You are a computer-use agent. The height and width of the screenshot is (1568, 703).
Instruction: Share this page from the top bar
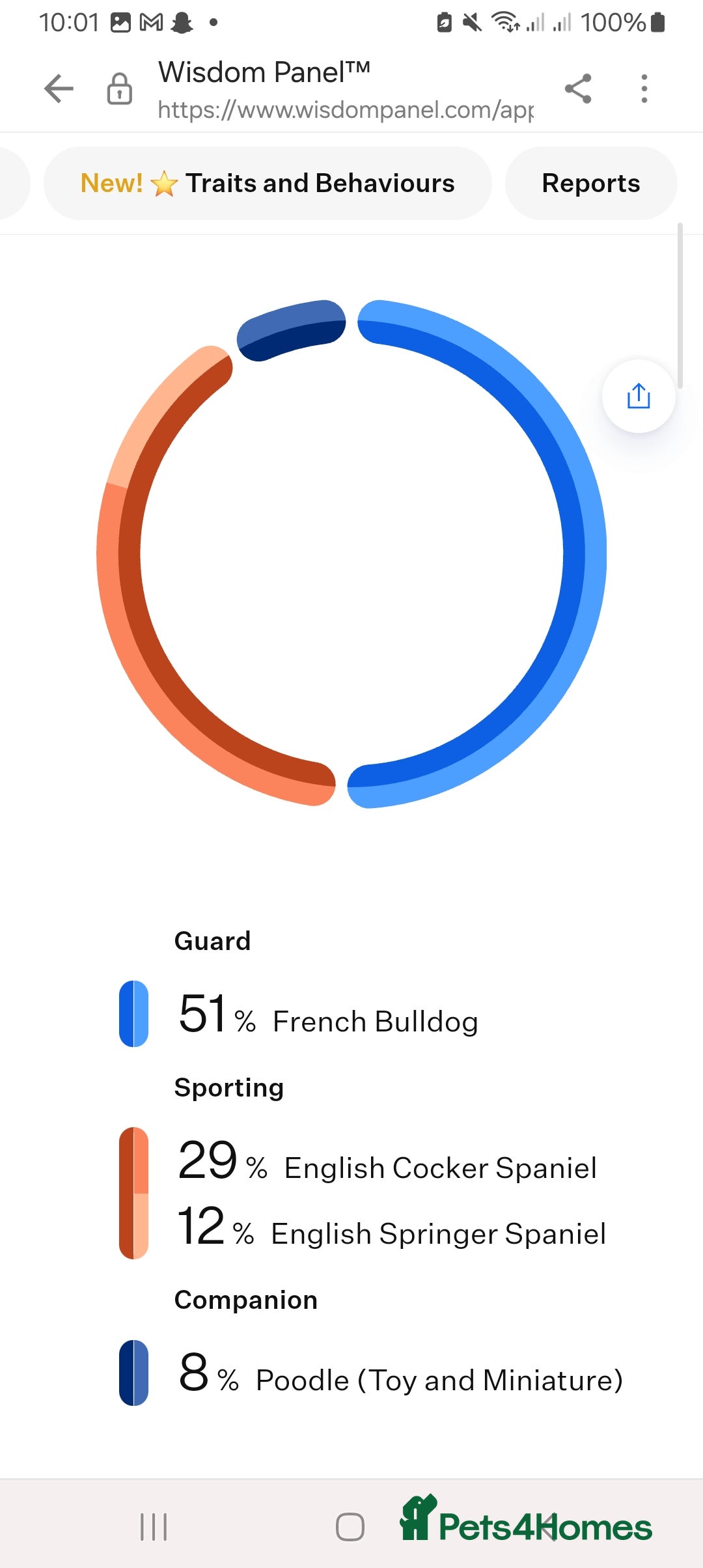pos(578,89)
